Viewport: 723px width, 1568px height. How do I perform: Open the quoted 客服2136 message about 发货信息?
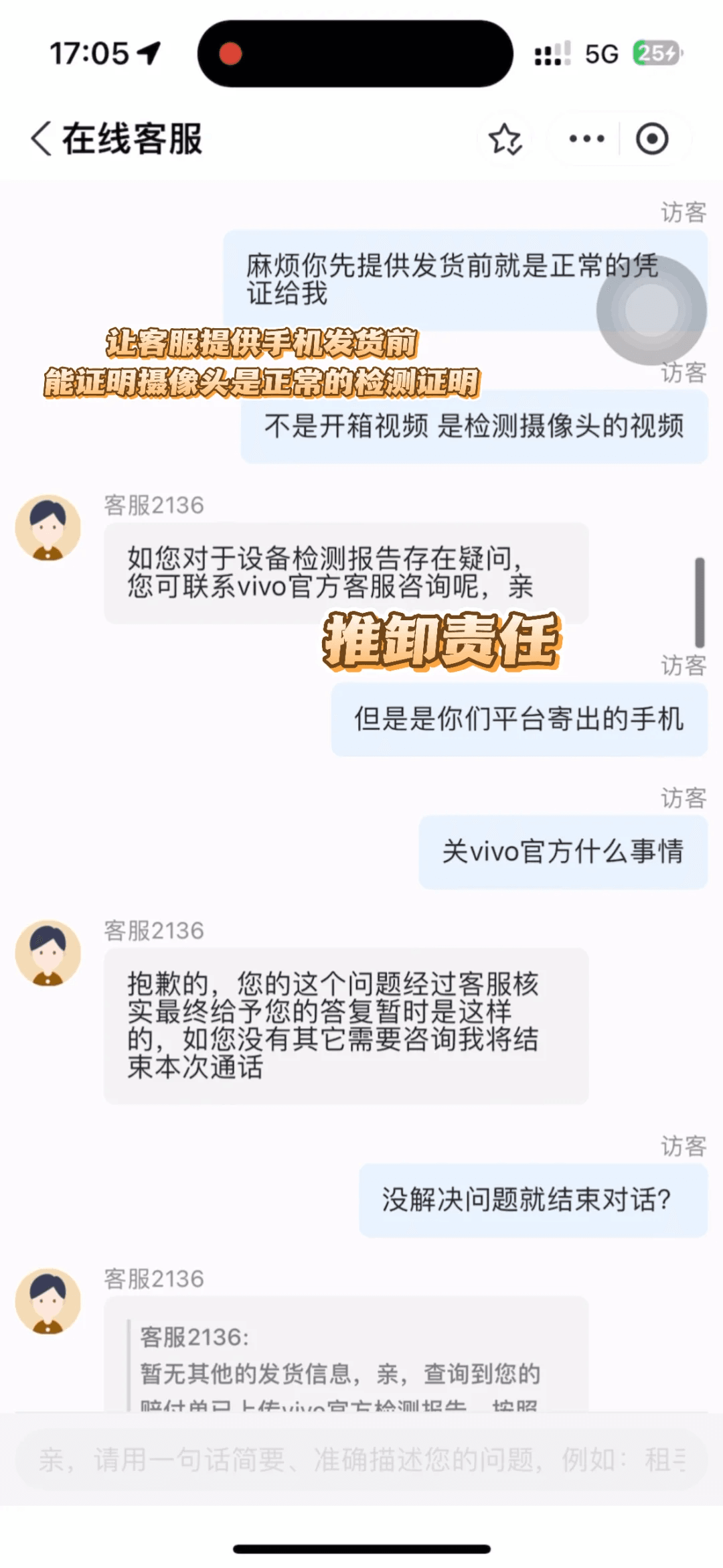point(341,1367)
